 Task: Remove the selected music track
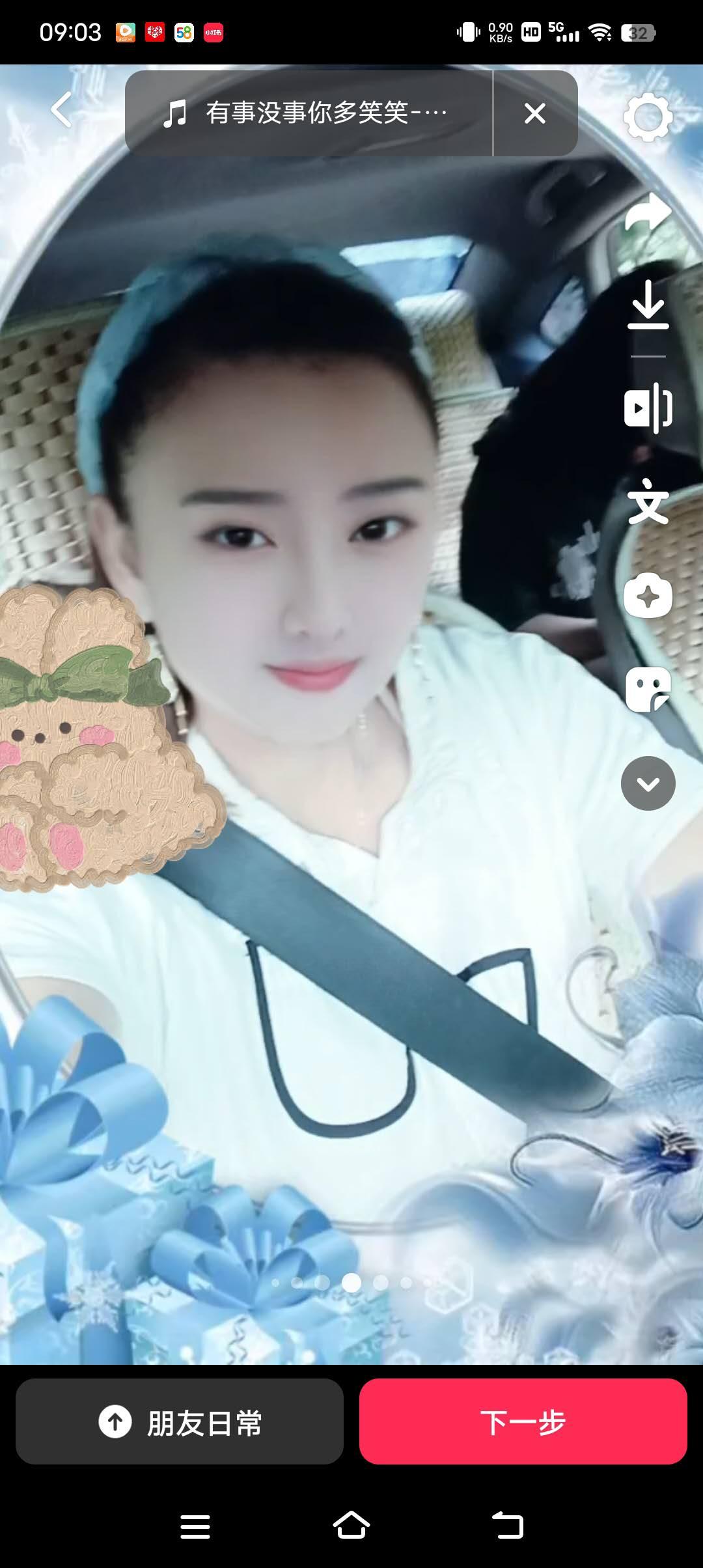click(x=535, y=113)
